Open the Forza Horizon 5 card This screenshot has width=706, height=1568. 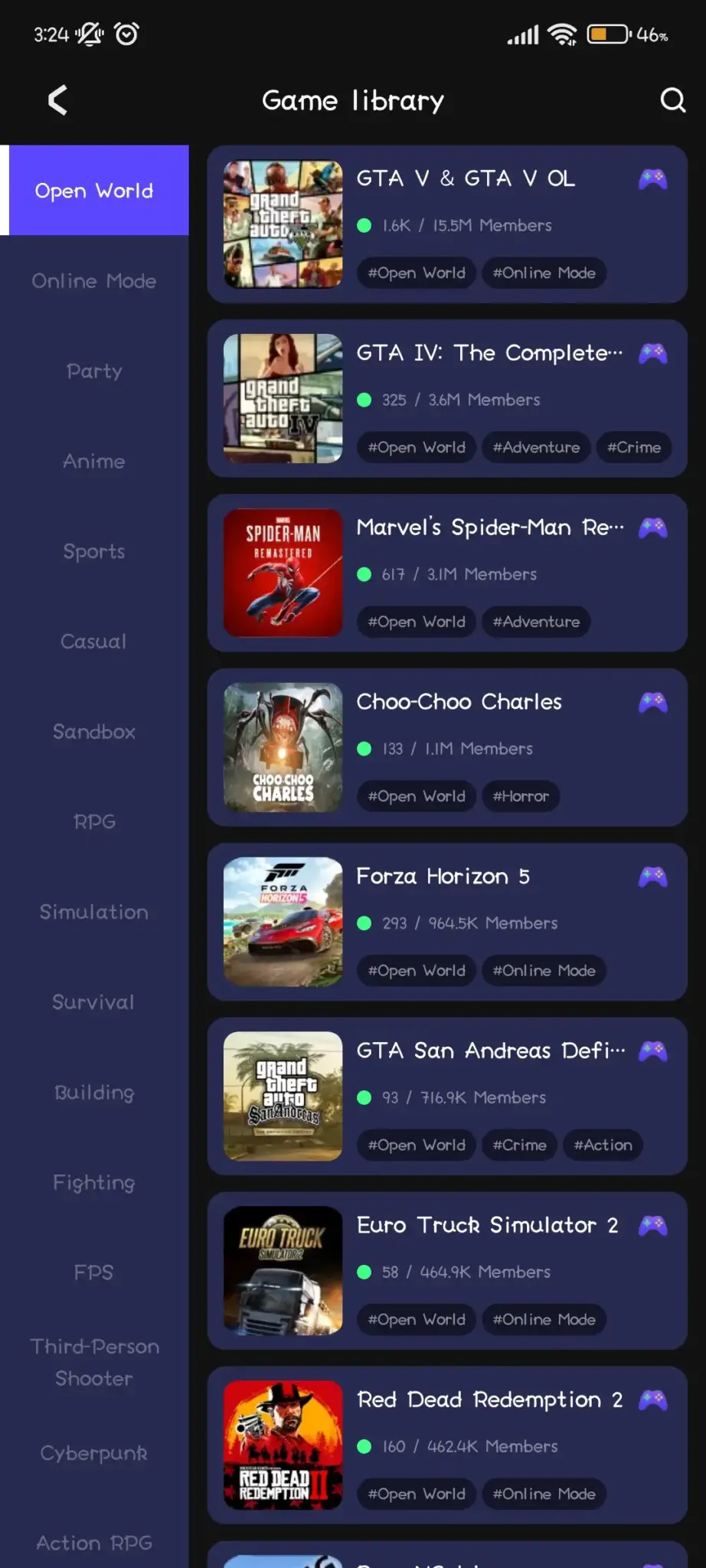coord(447,923)
